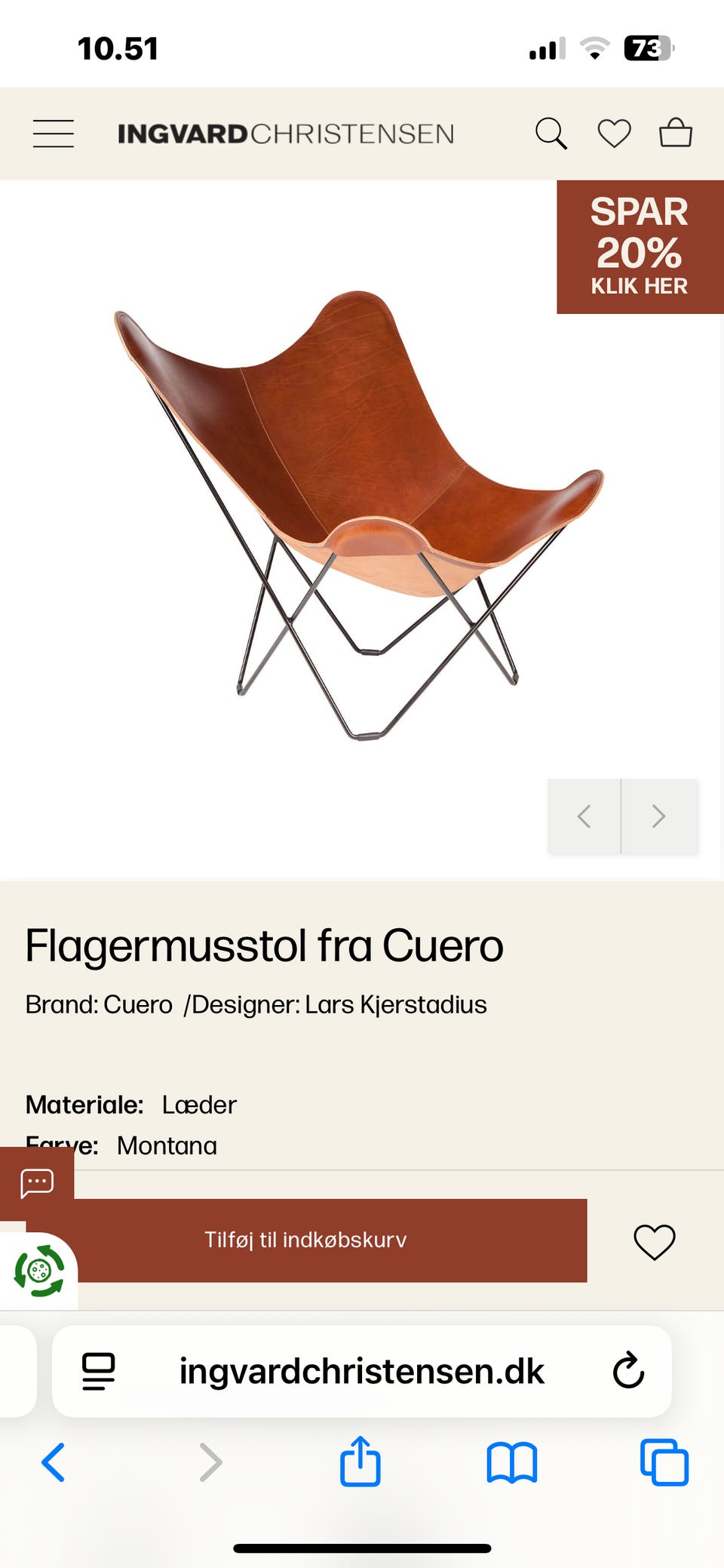The height and width of the screenshot is (1568, 724).
Task: Open the hamburger menu
Action: [54, 134]
